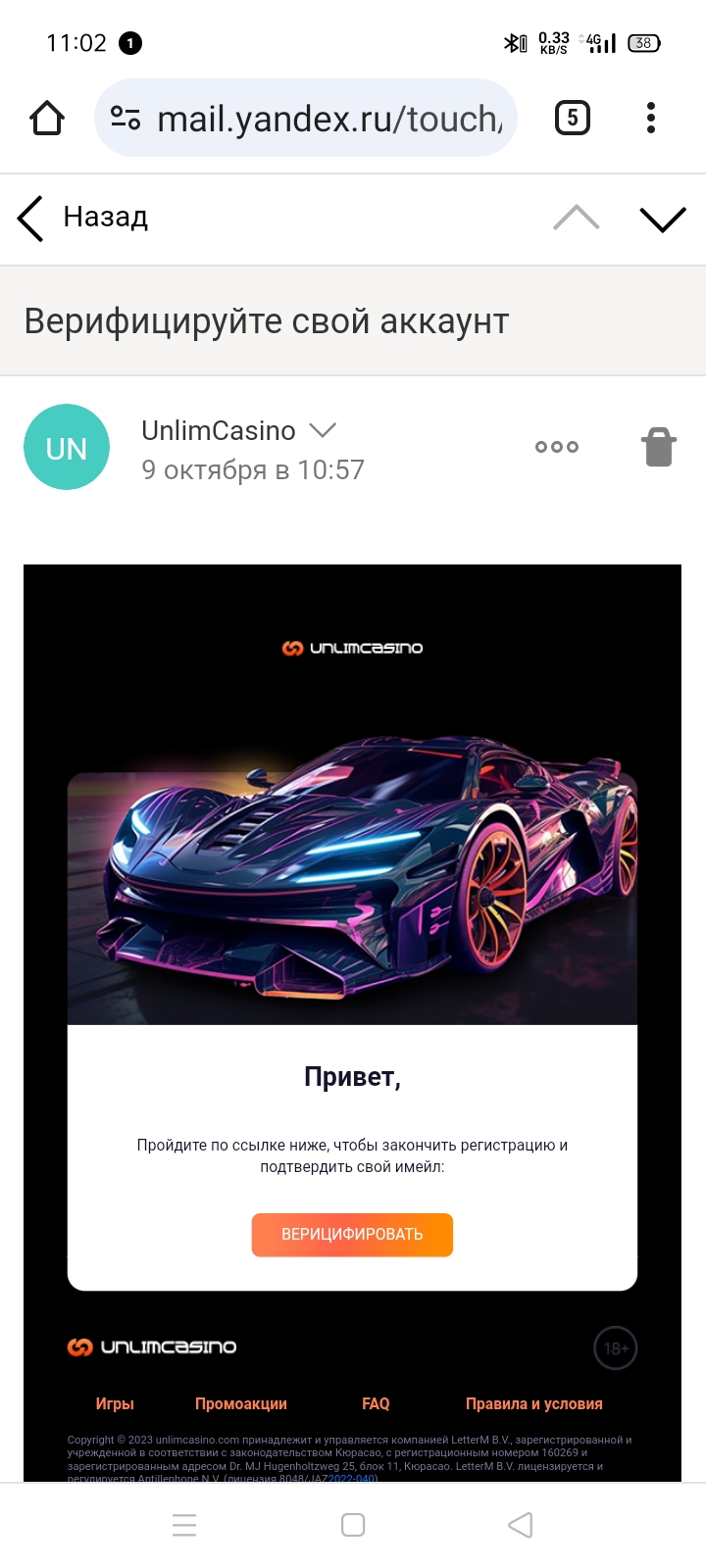Go to the next email with down arrow

pos(663,218)
